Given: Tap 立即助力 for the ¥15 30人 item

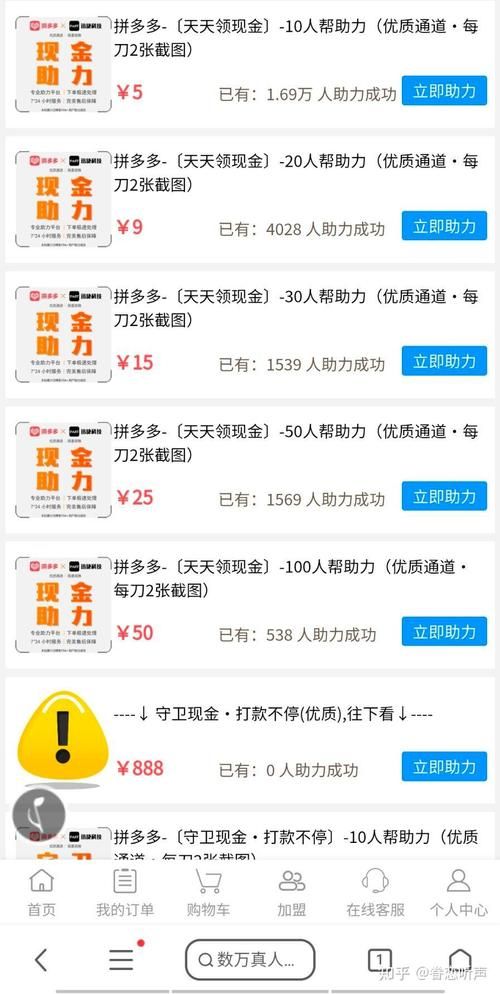Looking at the screenshot, I should [x=444, y=361].
